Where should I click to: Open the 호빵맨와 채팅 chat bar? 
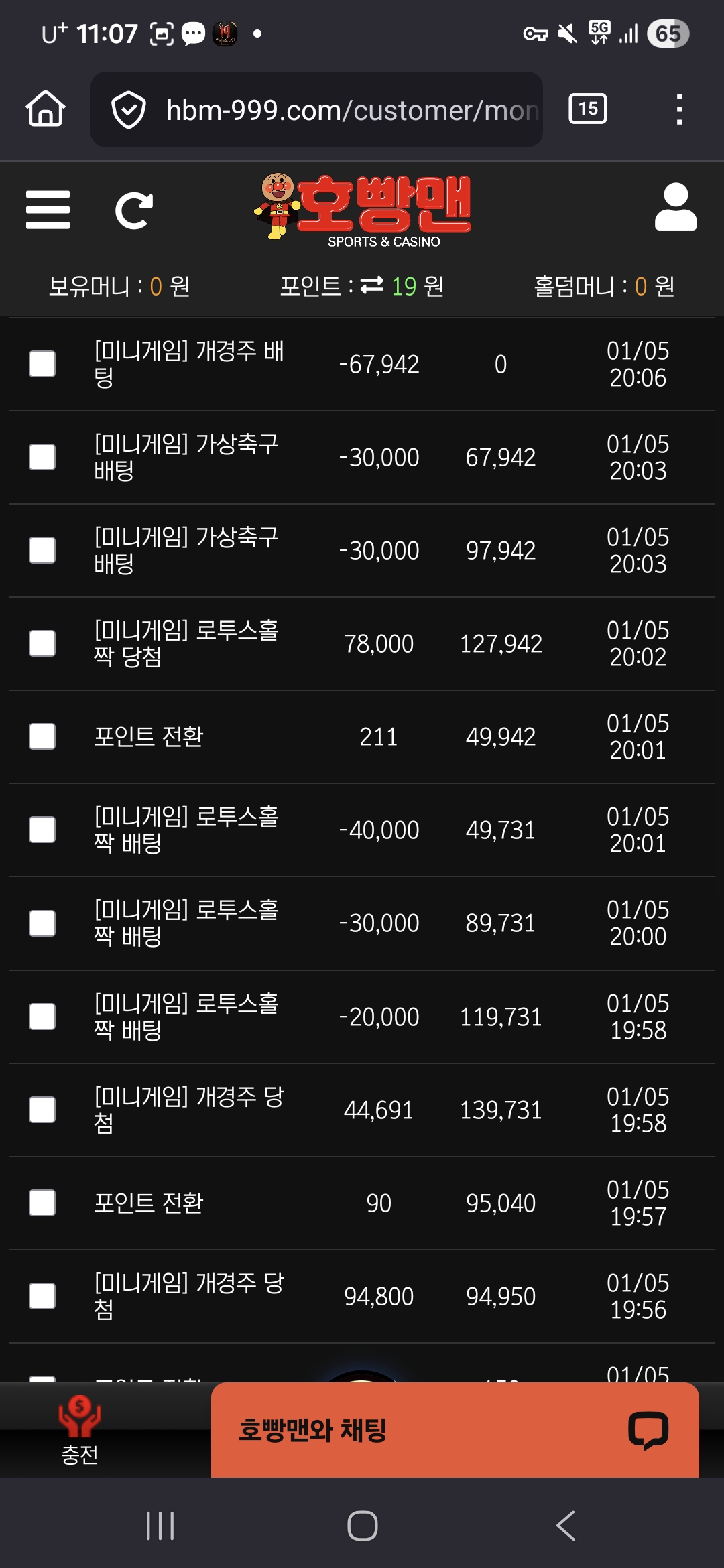point(455,1430)
